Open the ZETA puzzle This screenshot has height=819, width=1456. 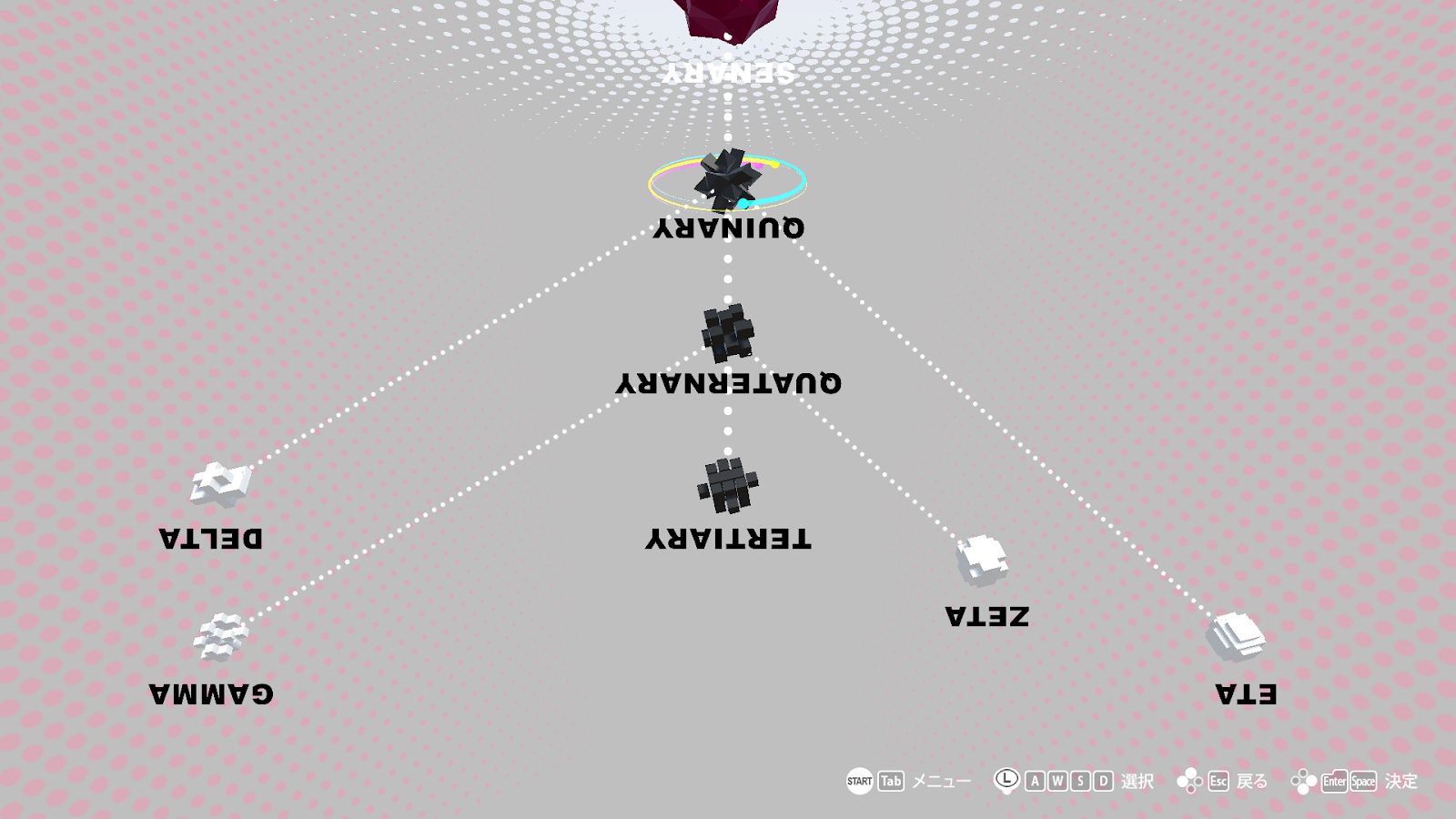(982, 559)
